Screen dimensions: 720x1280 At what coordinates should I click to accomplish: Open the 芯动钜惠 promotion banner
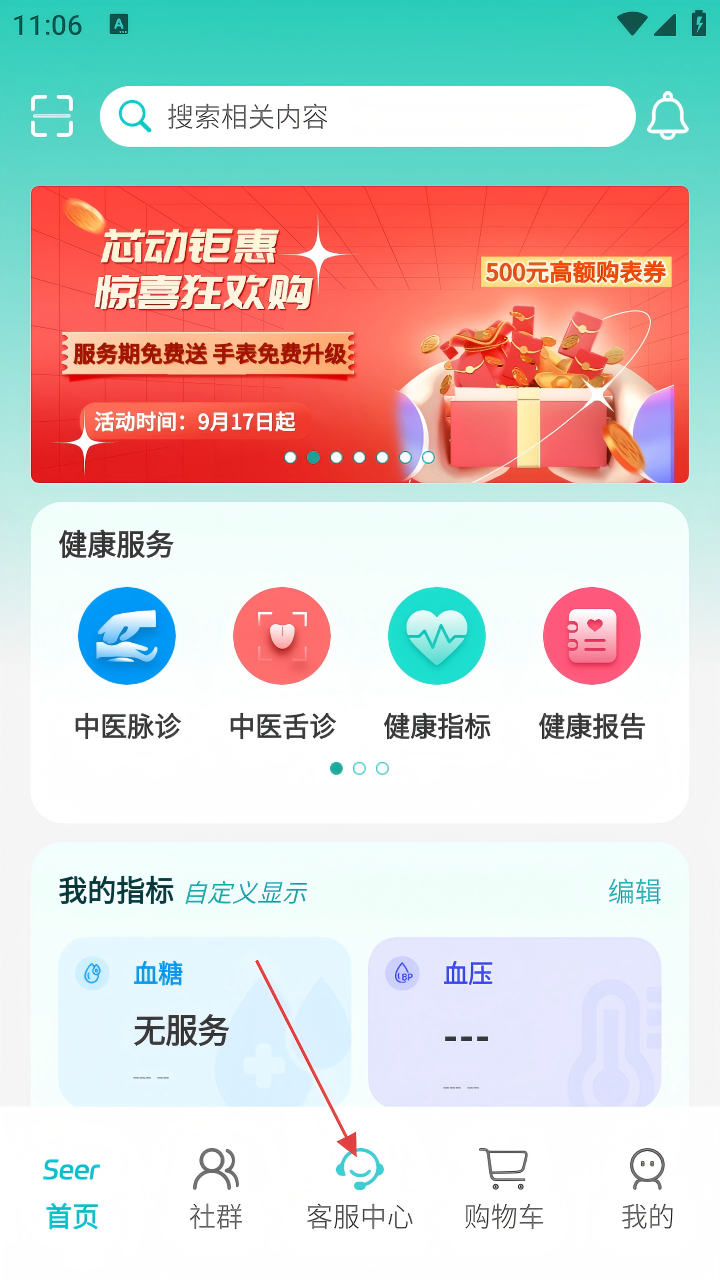coord(359,334)
